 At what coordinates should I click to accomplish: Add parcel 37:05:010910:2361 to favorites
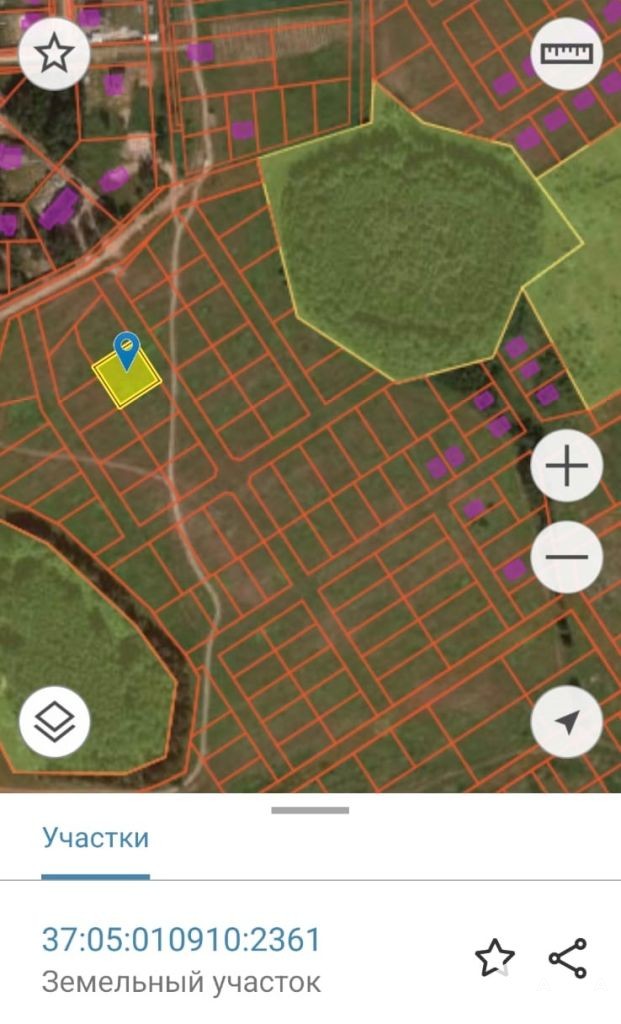click(495, 958)
